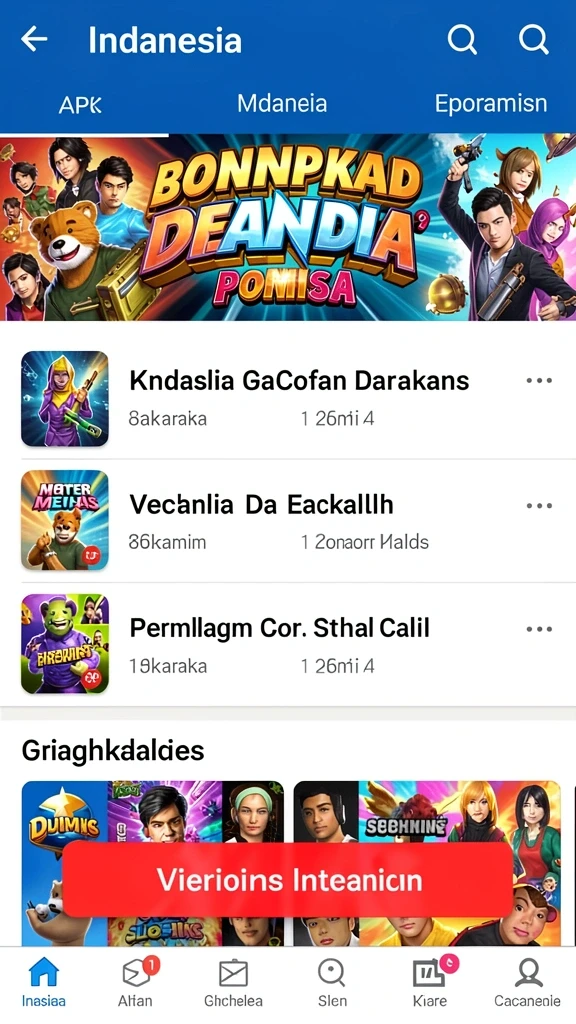The width and height of the screenshot is (576, 1024).
Task: Switch to the APK tab
Action: click(x=80, y=104)
